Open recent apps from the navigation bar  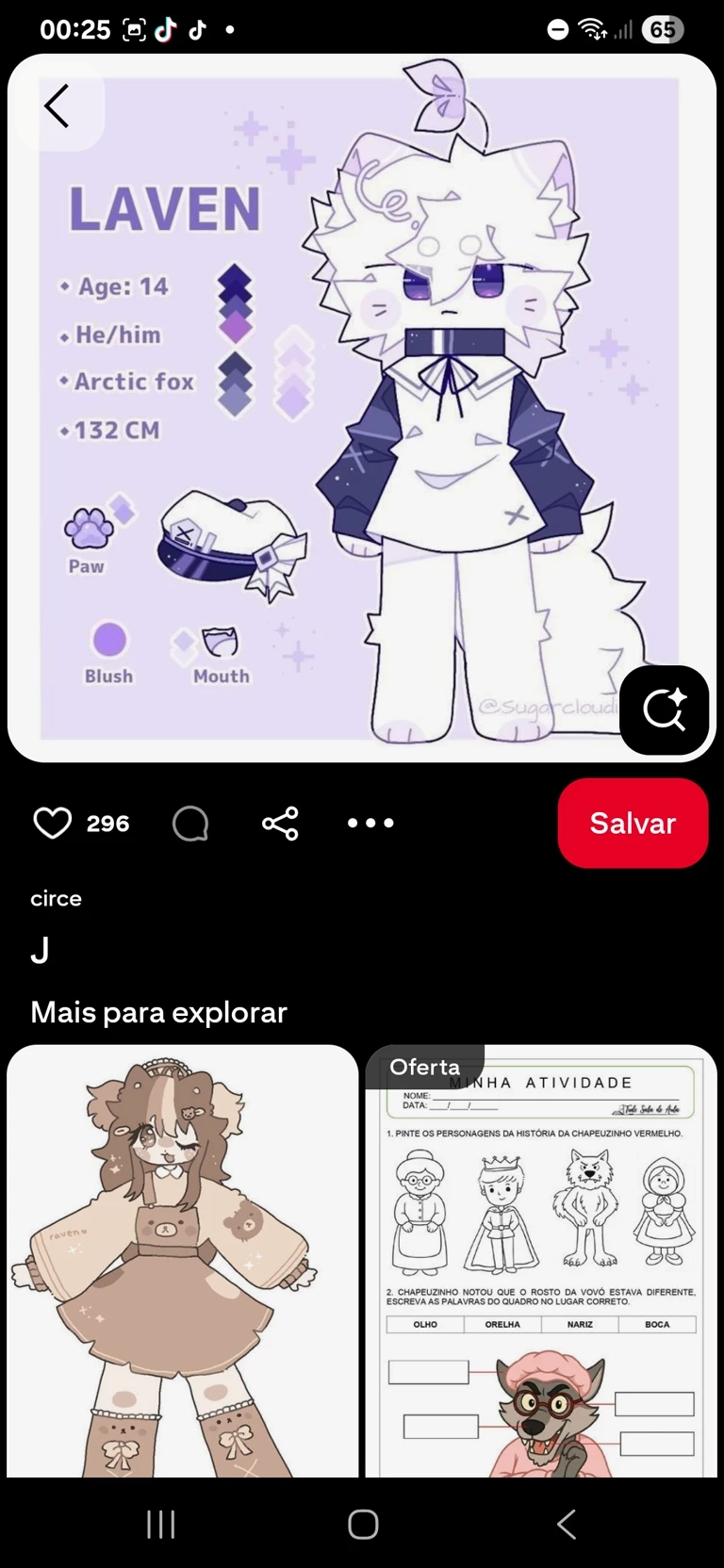coord(160,1524)
